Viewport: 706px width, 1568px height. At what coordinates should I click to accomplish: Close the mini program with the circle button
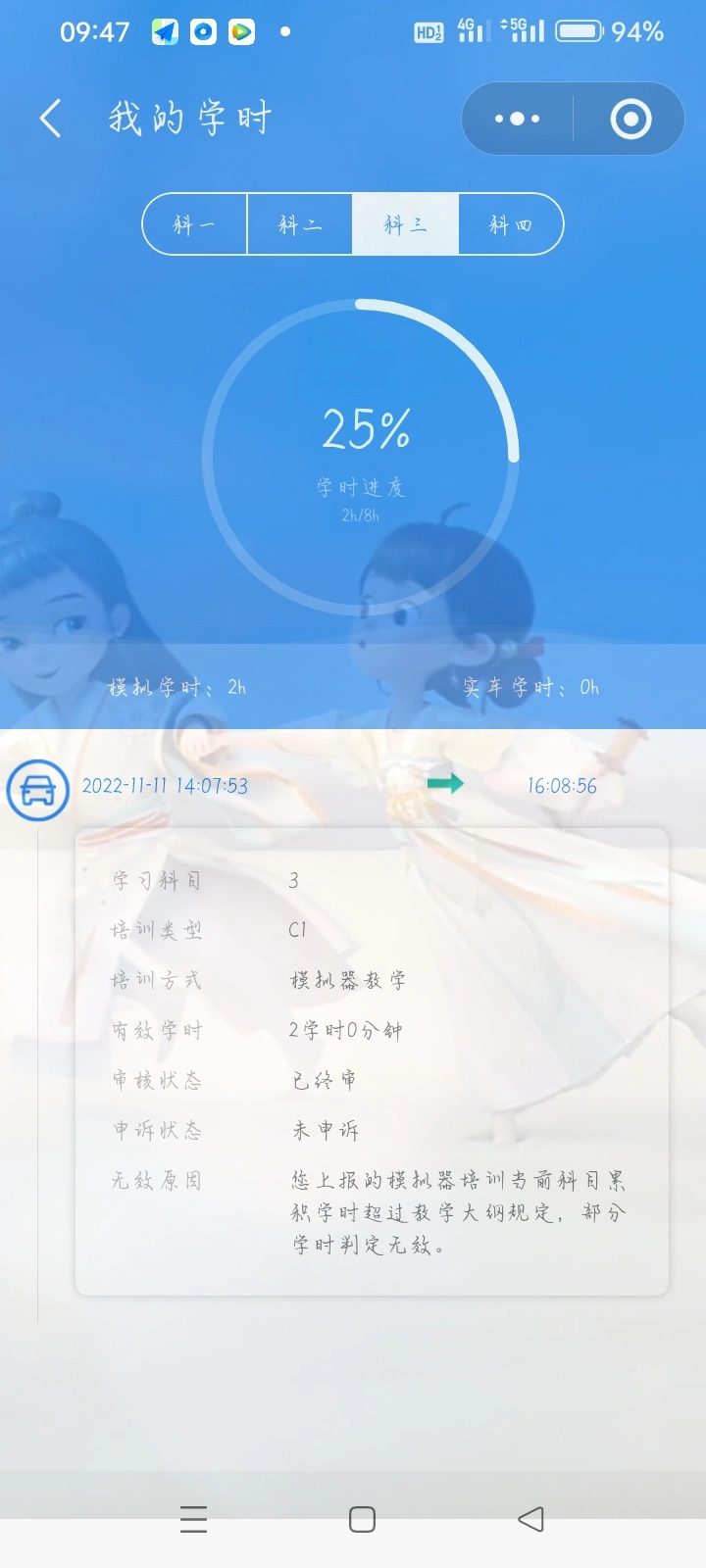(x=630, y=119)
